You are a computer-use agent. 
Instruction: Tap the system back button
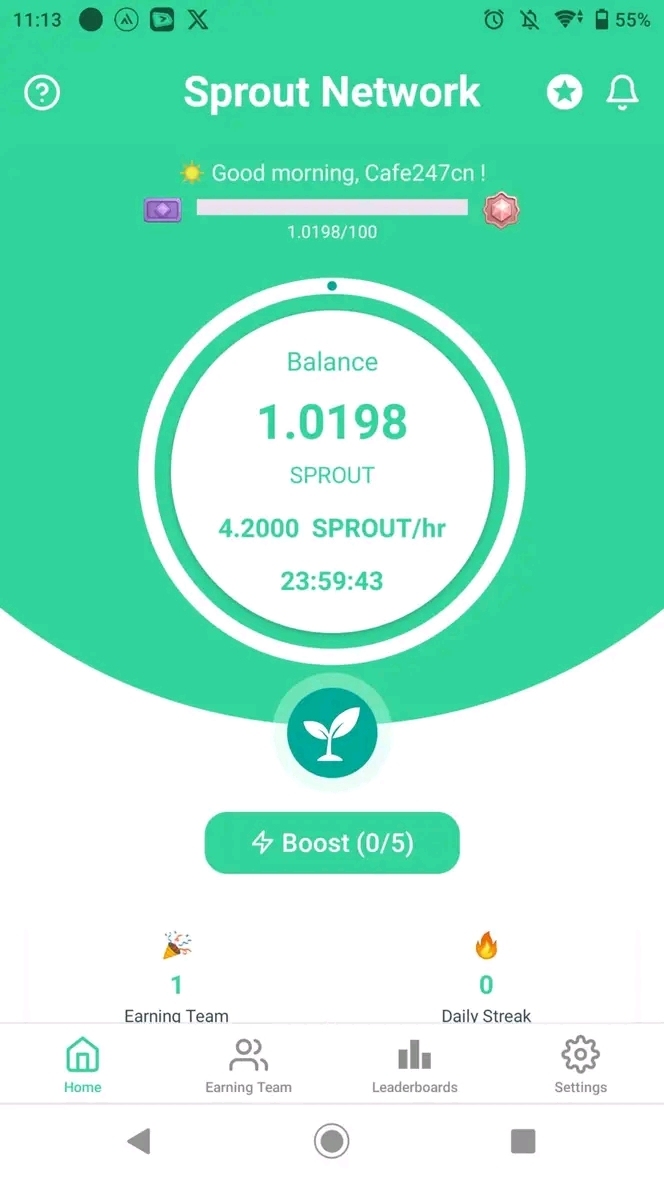pos(139,1141)
